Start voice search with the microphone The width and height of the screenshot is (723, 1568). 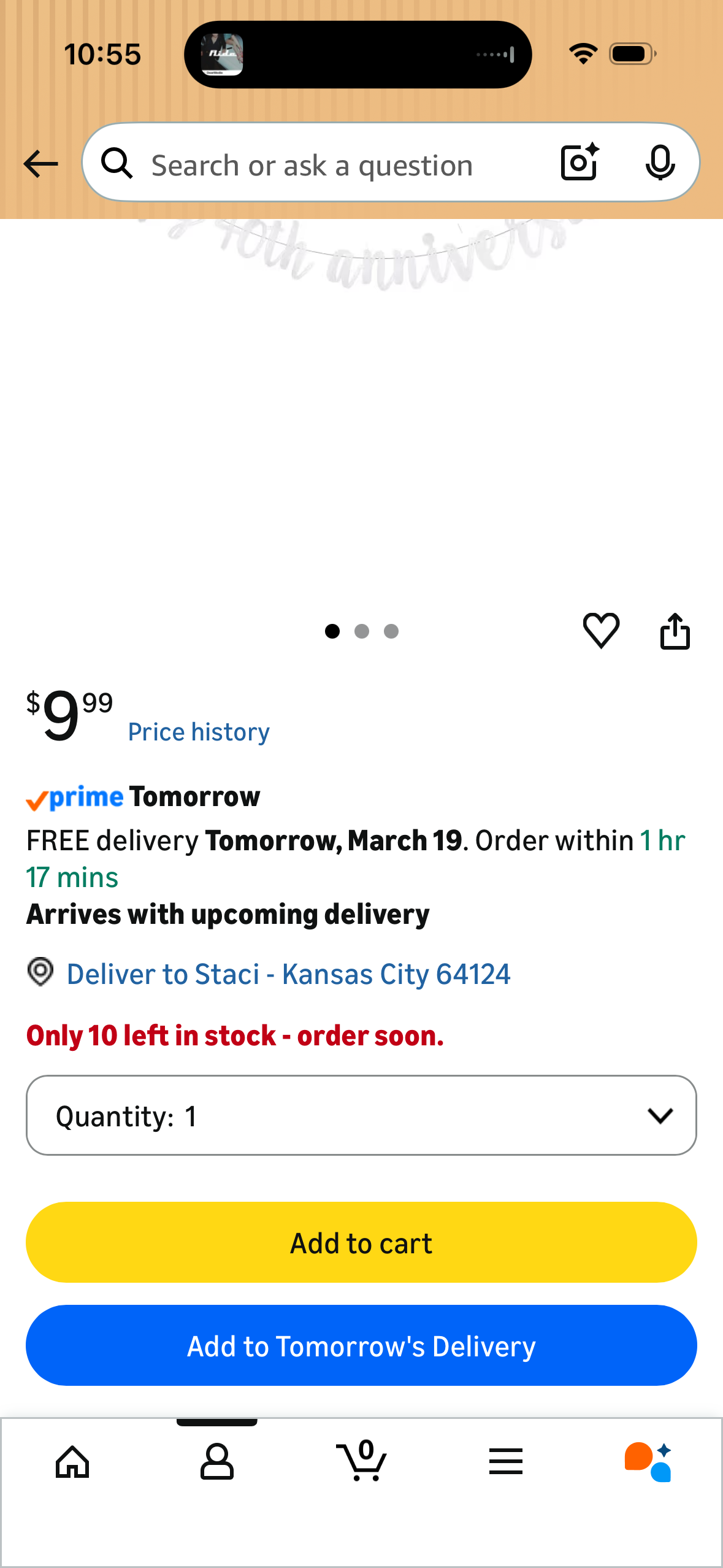coord(660,163)
